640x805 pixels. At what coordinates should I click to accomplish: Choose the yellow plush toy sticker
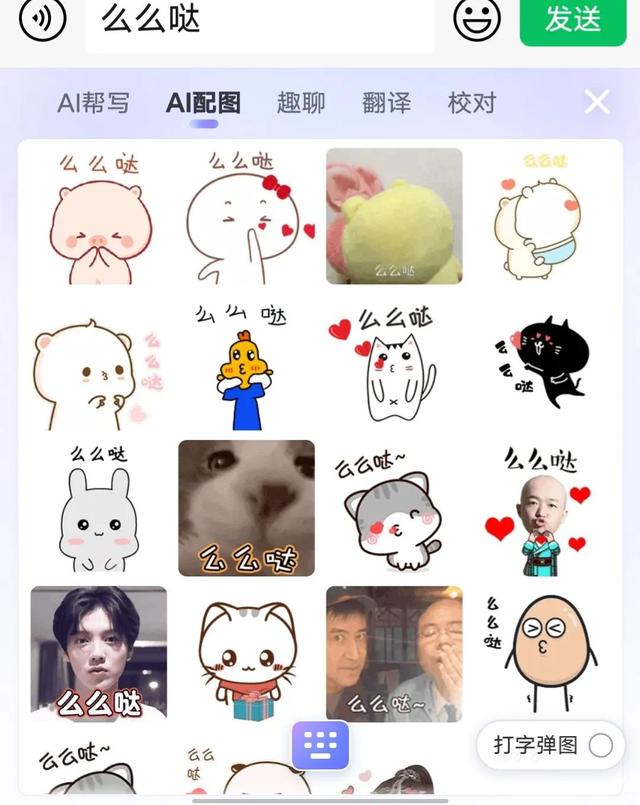coord(394,216)
